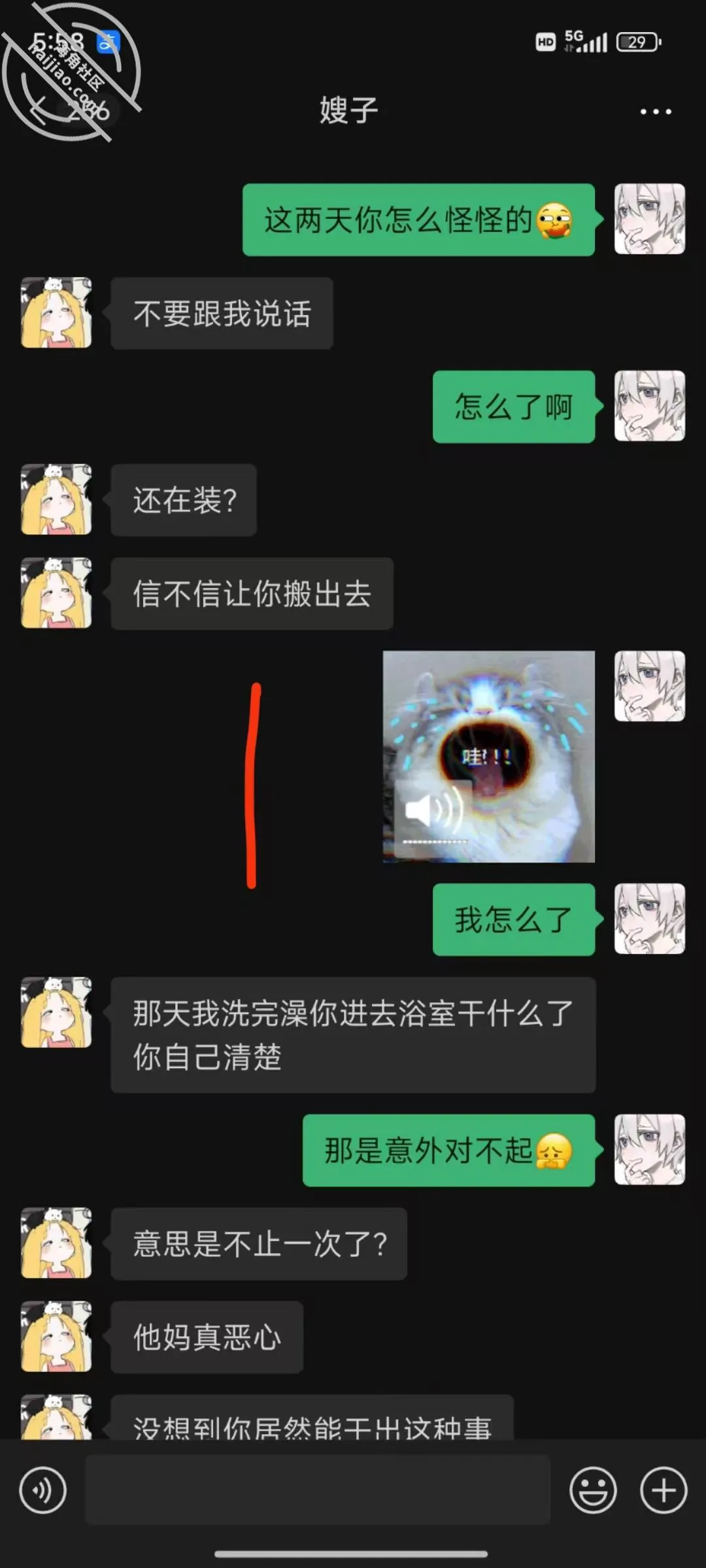Switch to voice message input
This screenshot has width=706, height=1568.
pos(43,1490)
